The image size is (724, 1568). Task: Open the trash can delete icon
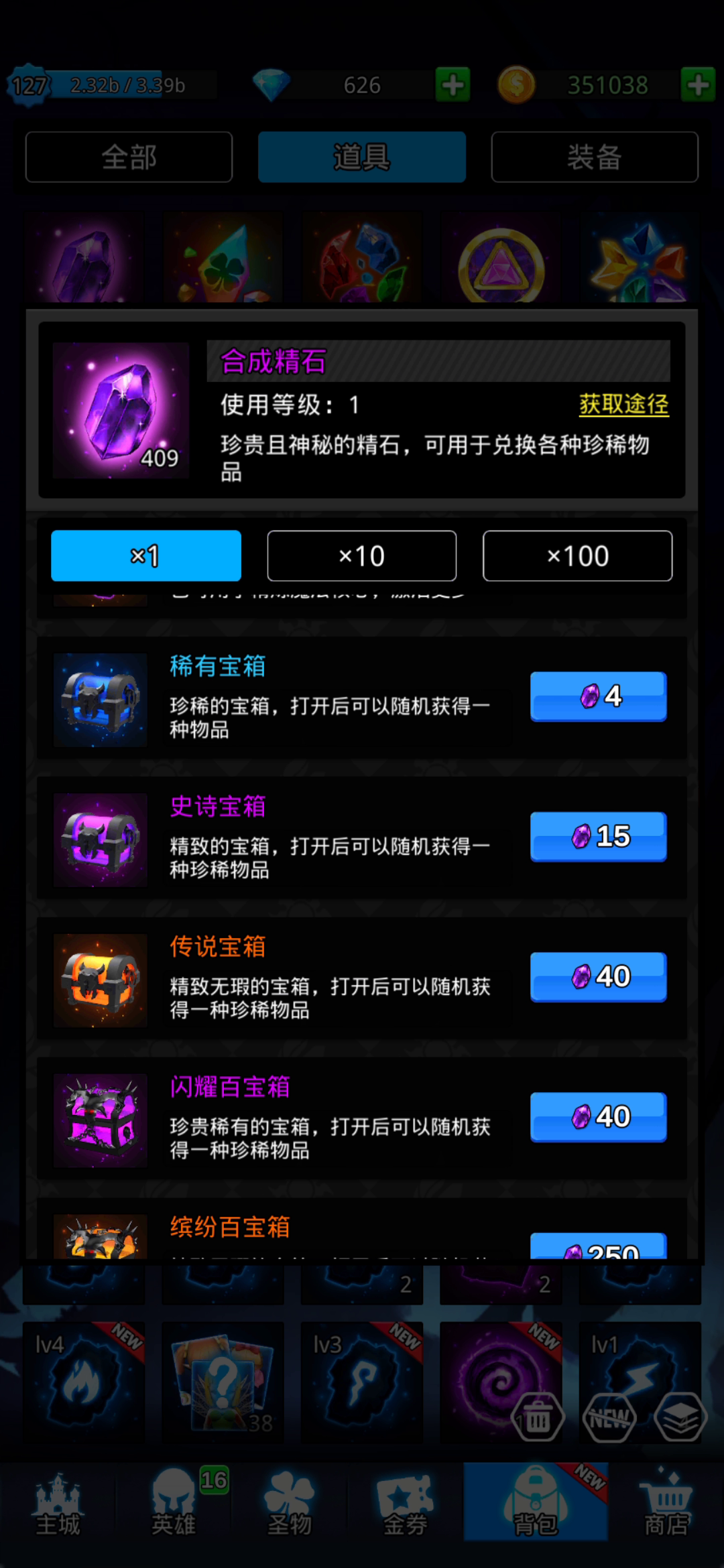click(x=538, y=1416)
